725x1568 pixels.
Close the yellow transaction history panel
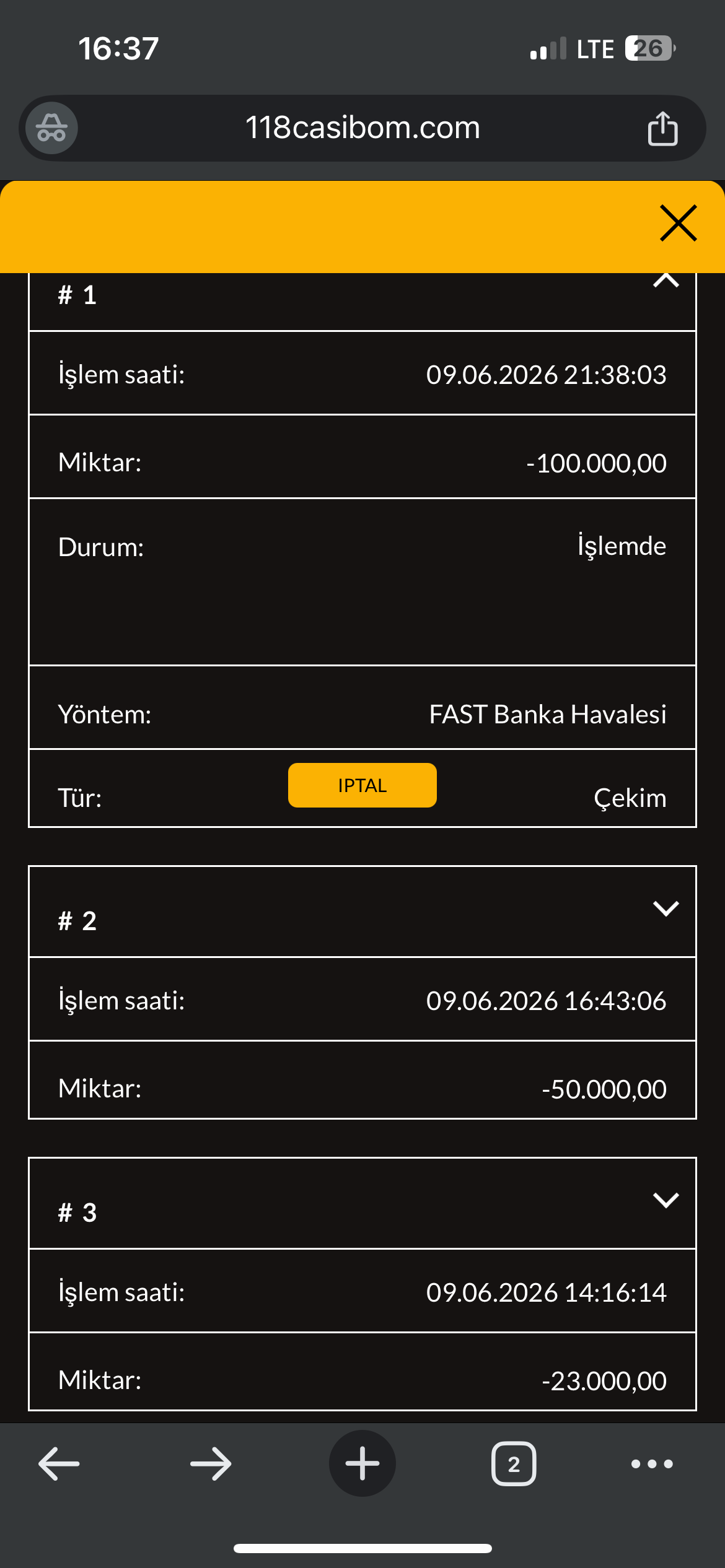tap(679, 223)
